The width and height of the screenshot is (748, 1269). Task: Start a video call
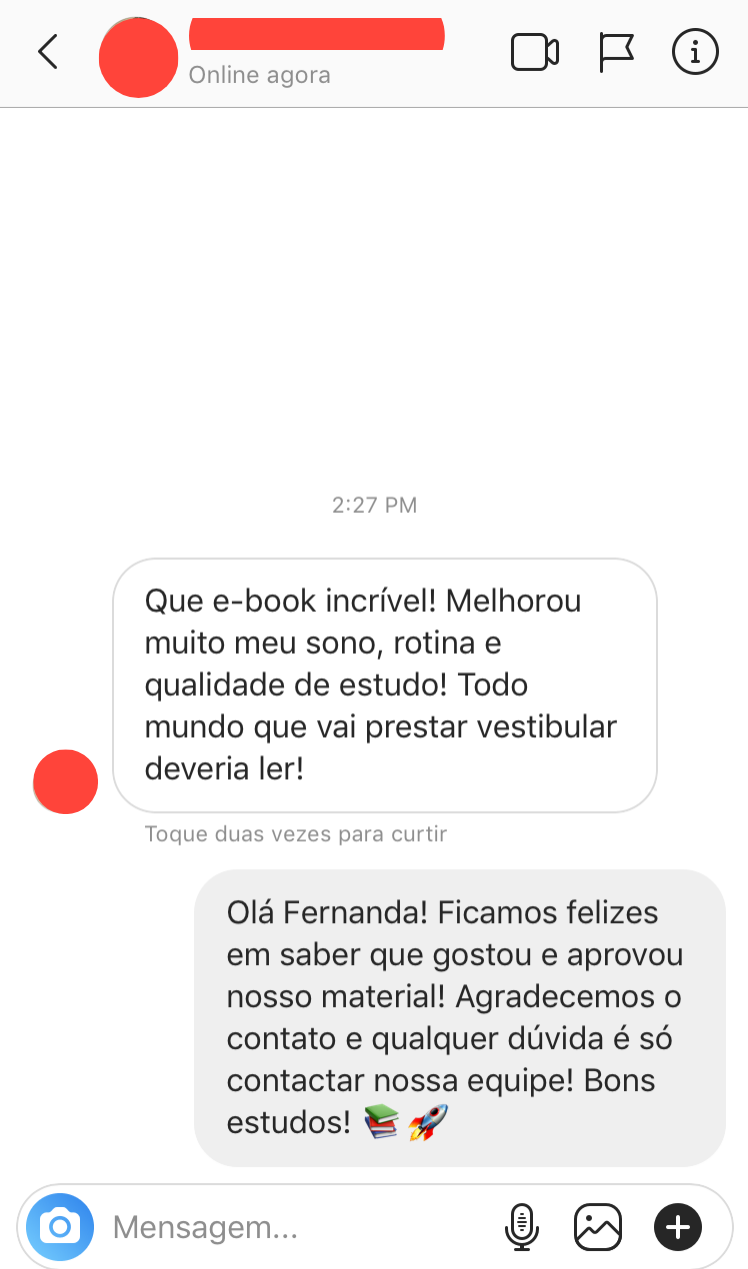534,52
